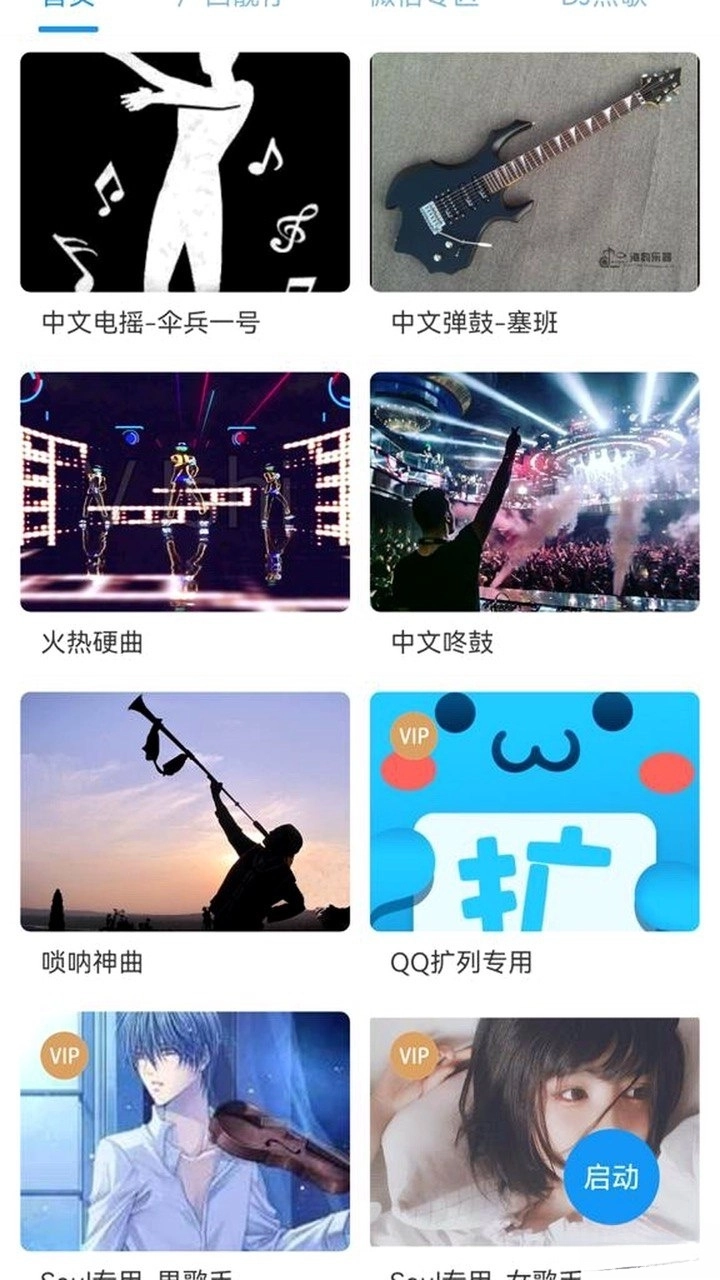Open the QQ扩列专用 category
The height and width of the screenshot is (1280, 720).
point(537,810)
